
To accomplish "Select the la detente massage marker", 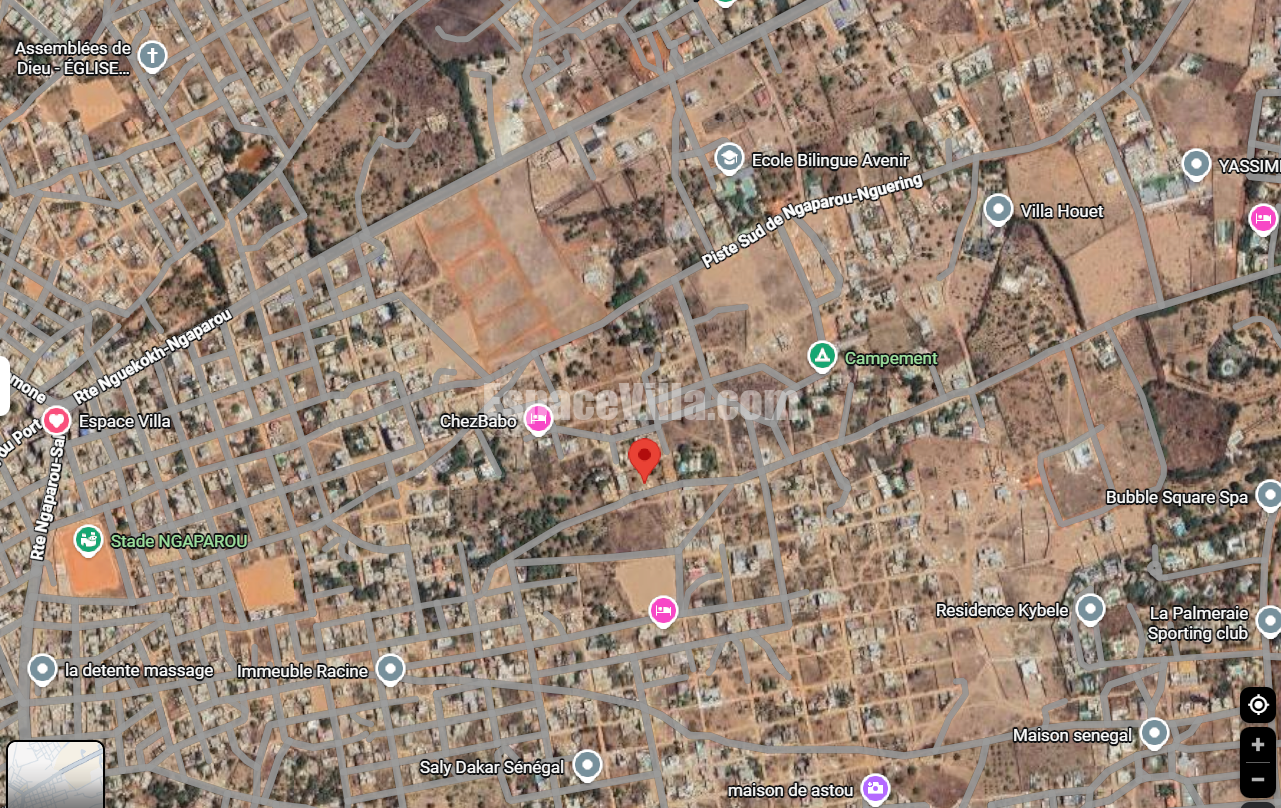I will pyautogui.click(x=42, y=668).
